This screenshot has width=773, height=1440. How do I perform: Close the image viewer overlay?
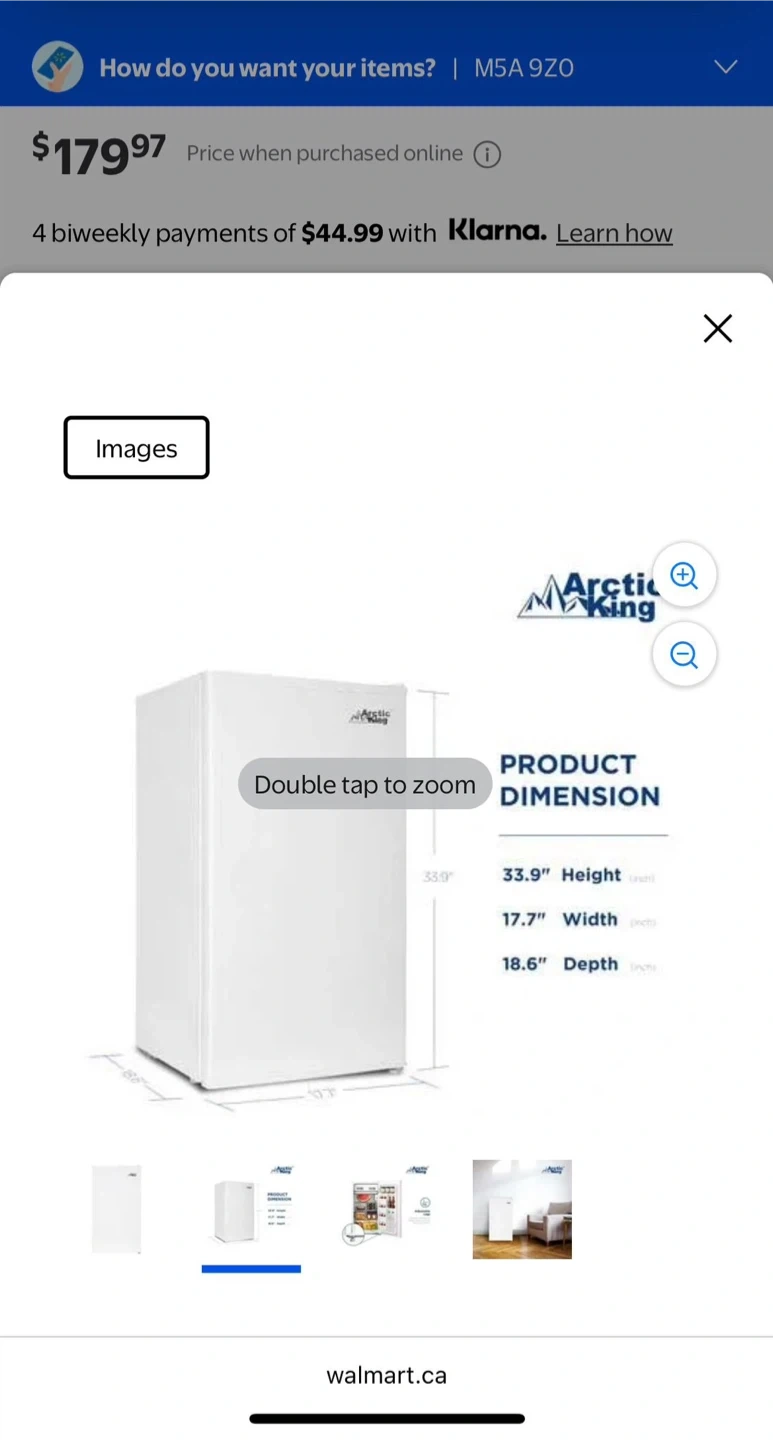pyautogui.click(x=717, y=328)
